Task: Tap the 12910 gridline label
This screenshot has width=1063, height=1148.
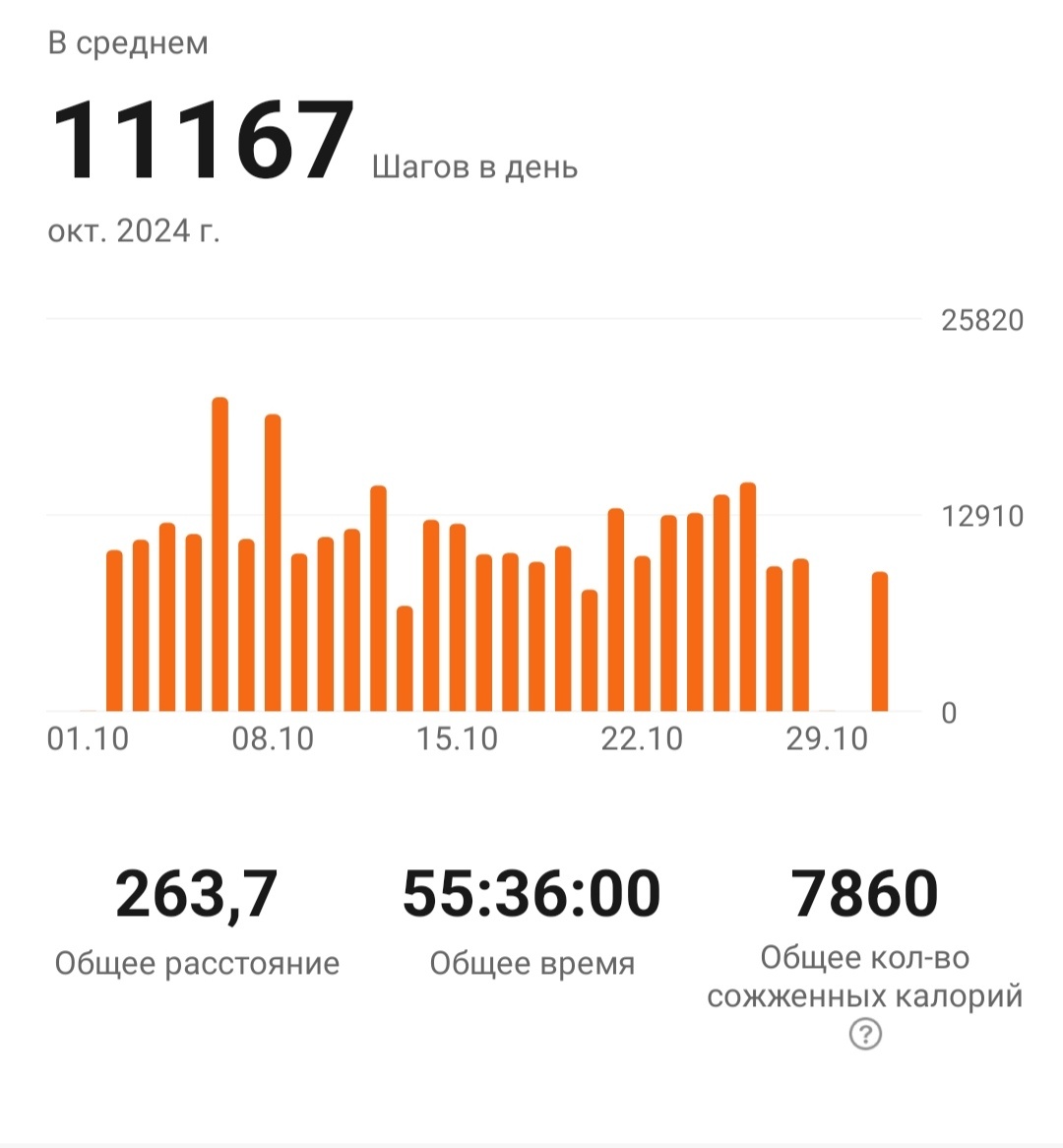Action: (x=980, y=515)
